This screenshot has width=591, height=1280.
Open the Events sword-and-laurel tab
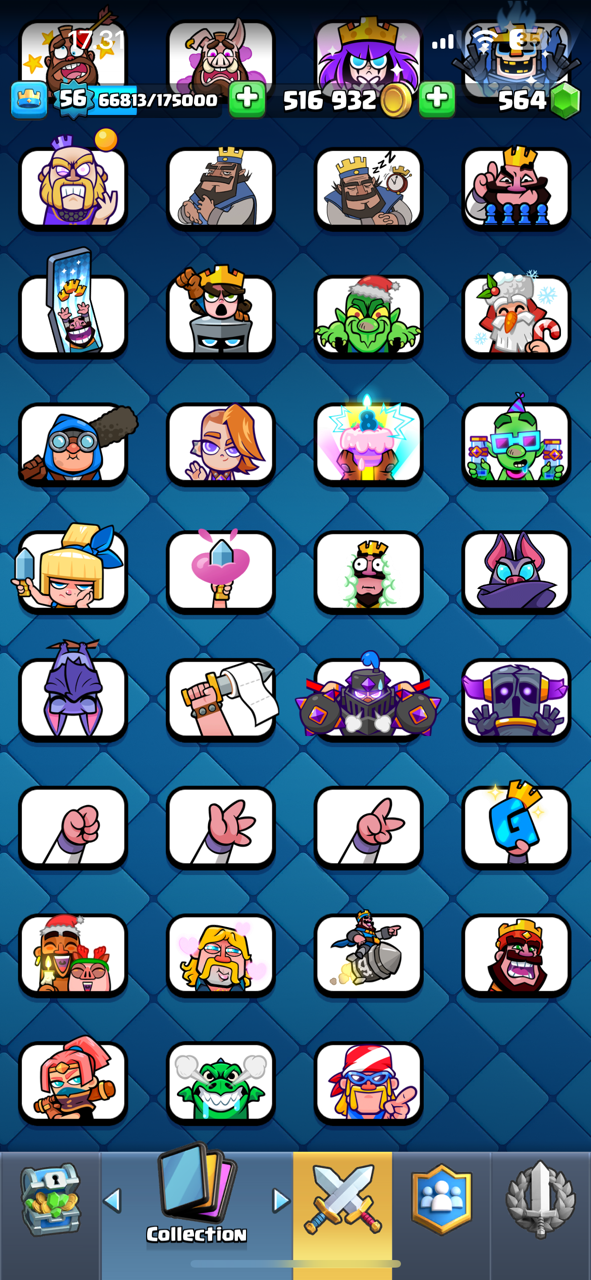click(x=540, y=1201)
